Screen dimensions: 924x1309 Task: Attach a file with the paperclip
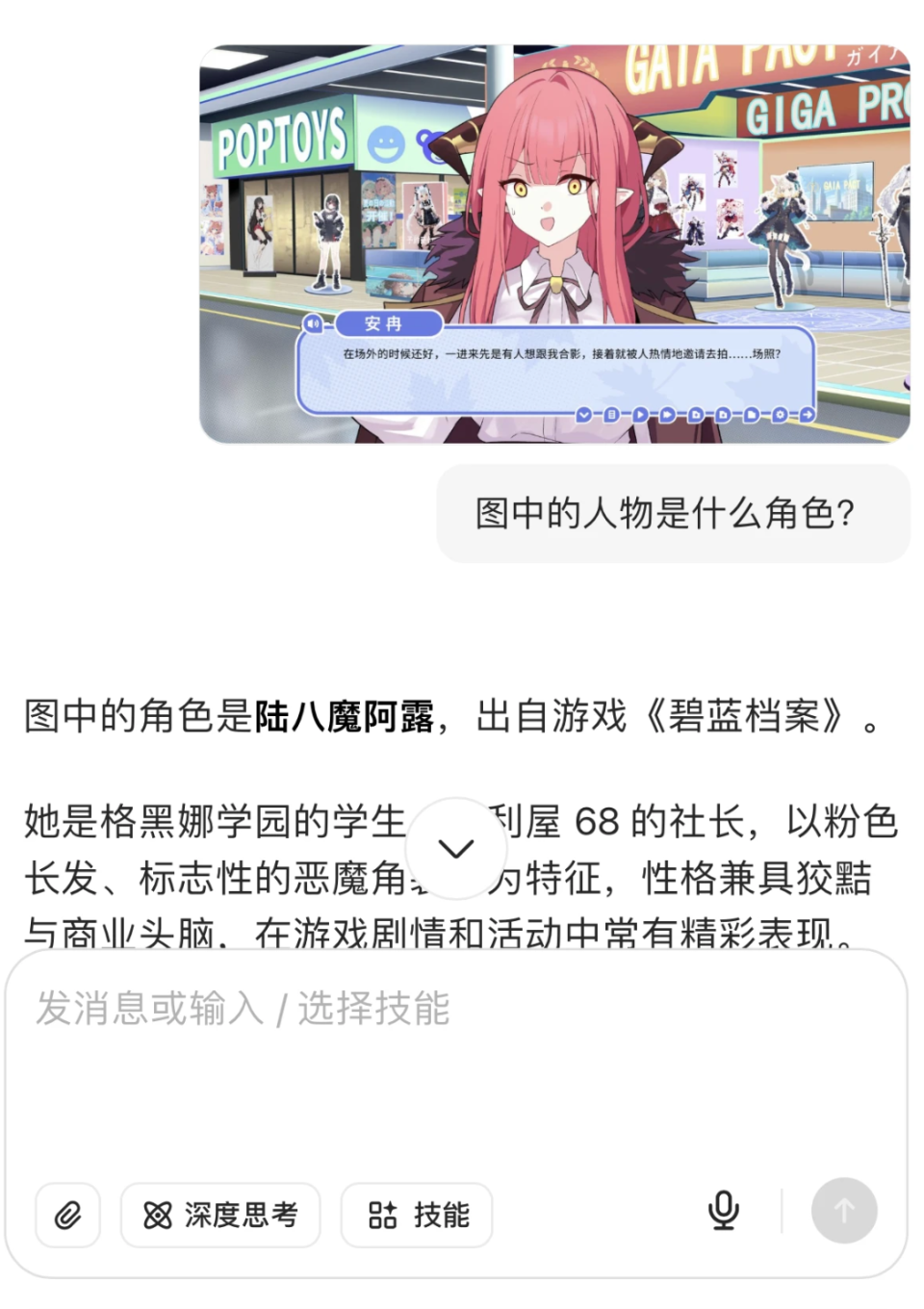tap(67, 1215)
